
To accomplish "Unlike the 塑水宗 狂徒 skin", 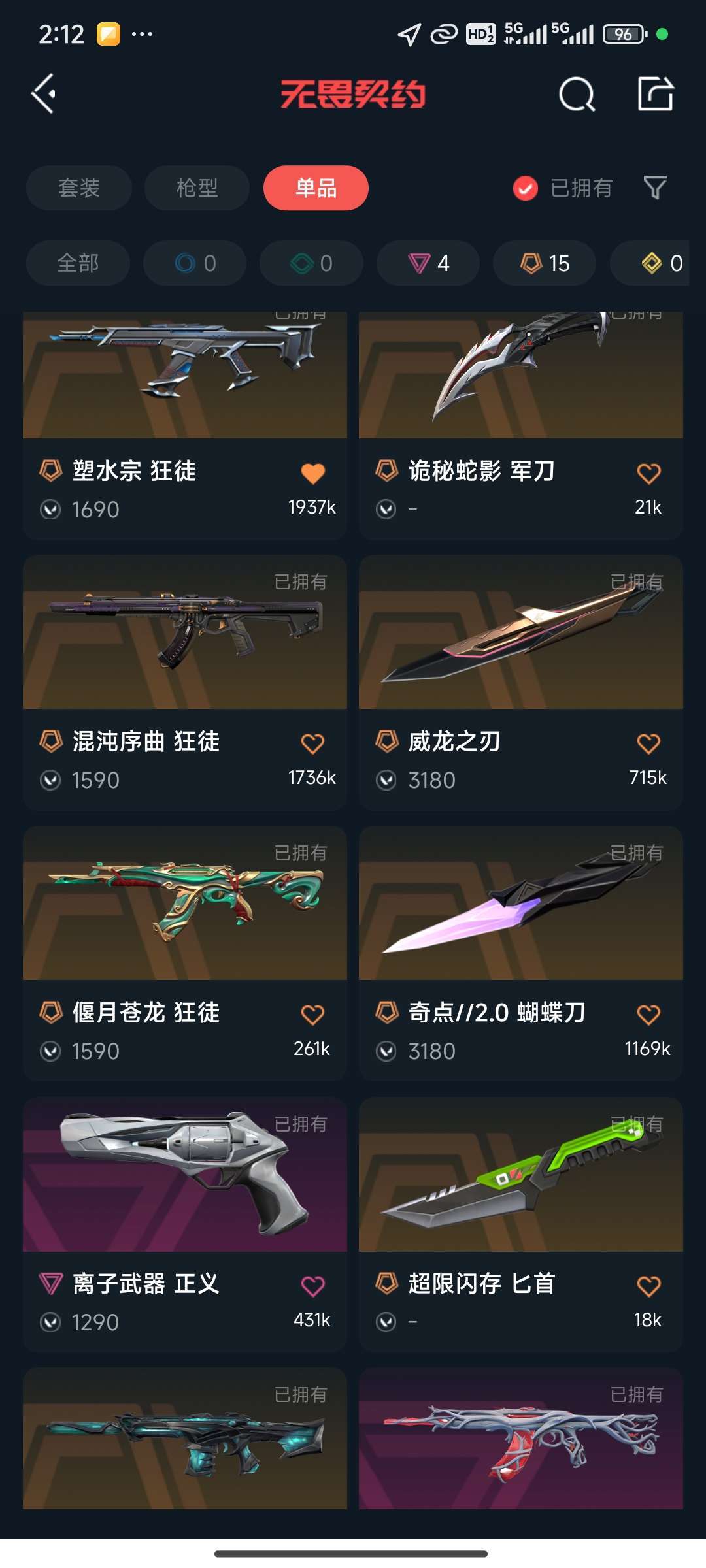I will coord(312,473).
